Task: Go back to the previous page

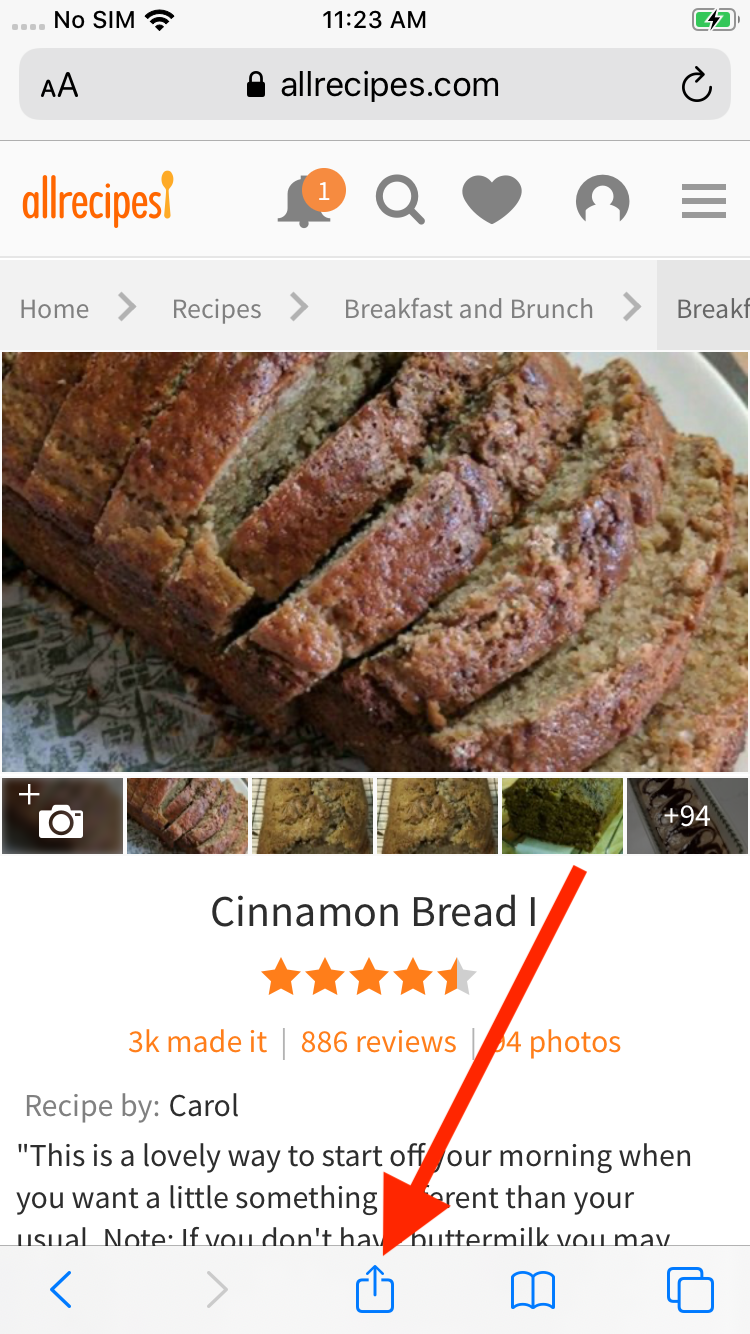Action: [x=61, y=1290]
